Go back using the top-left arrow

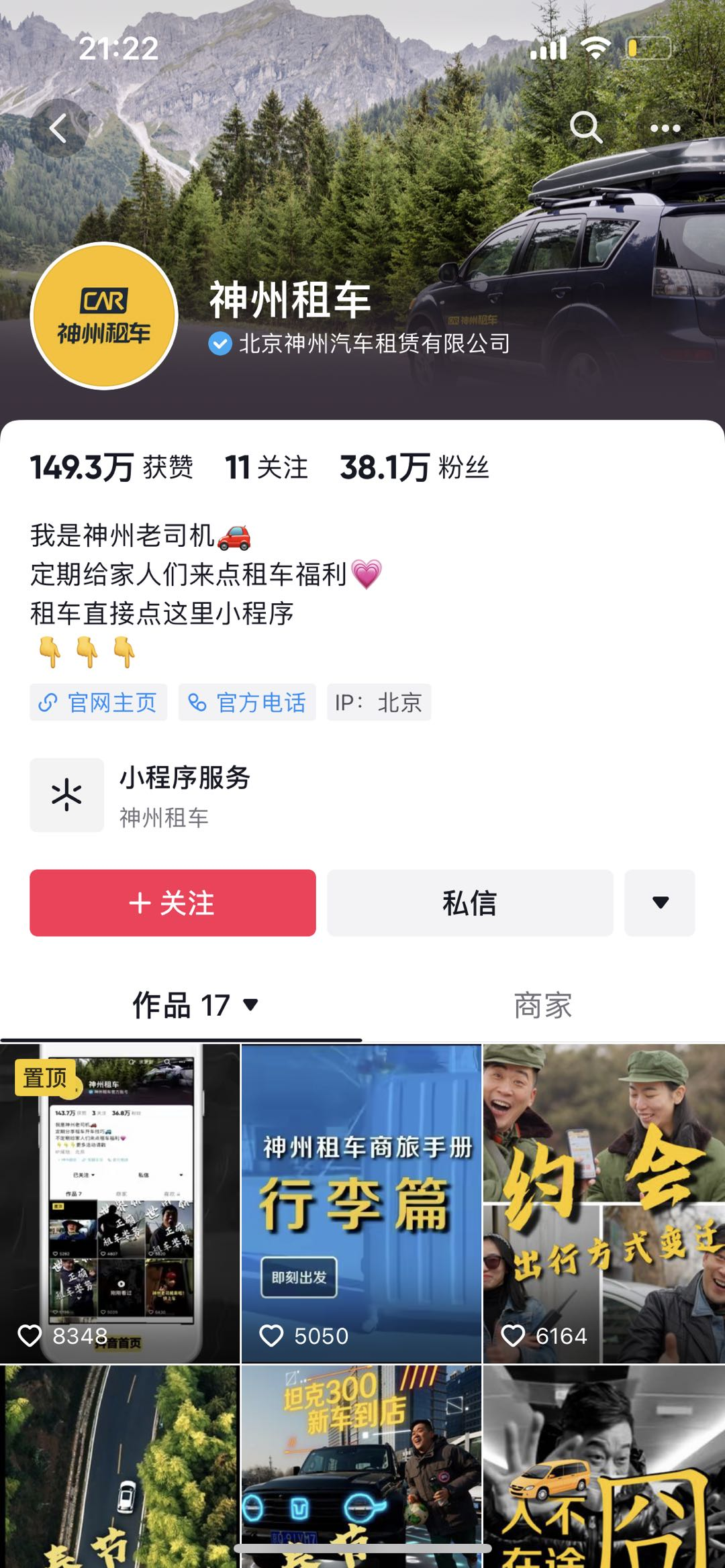[x=59, y=127]
